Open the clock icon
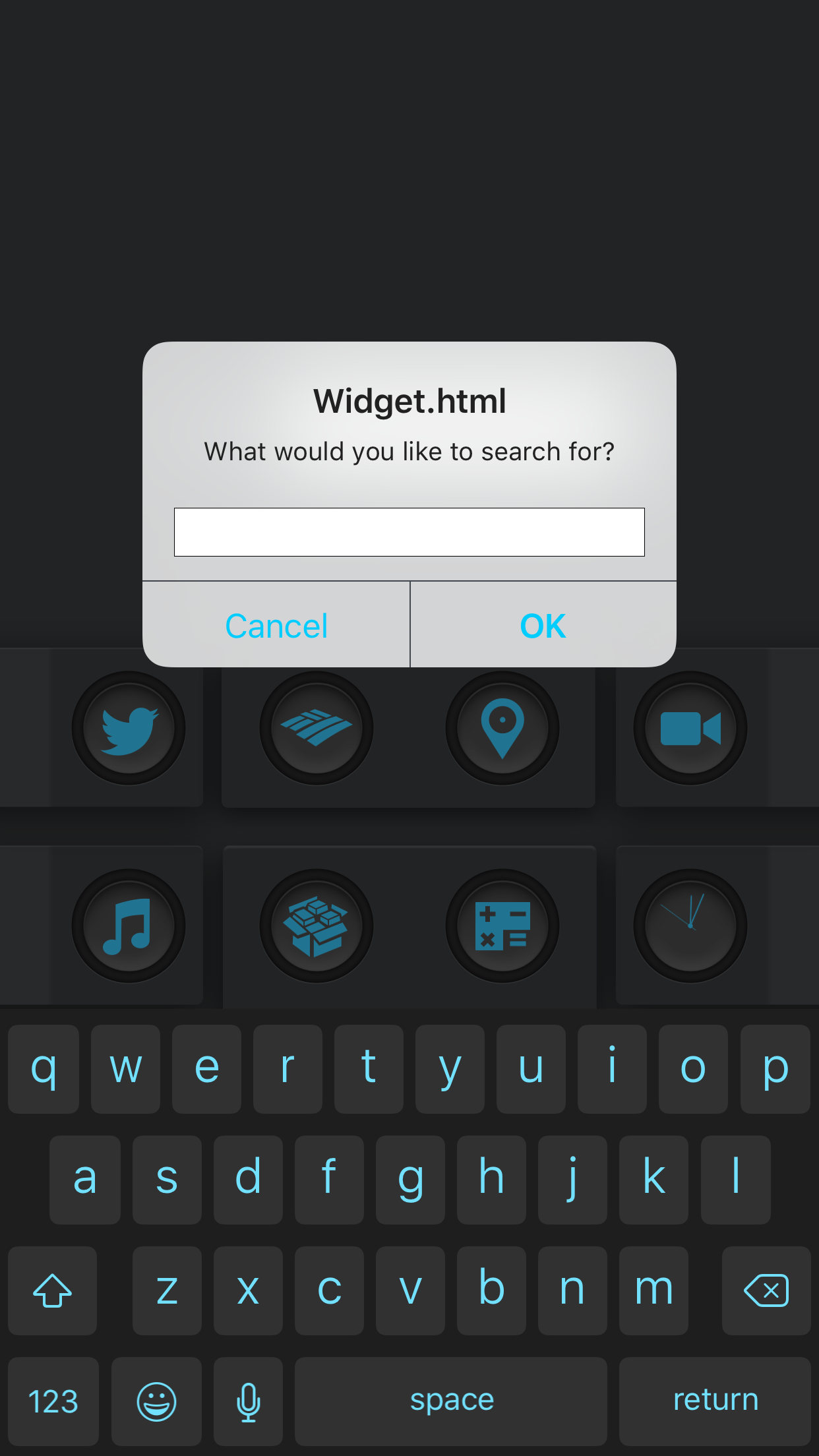Viewport: 819px width, 1456px height. click(690, 926)
